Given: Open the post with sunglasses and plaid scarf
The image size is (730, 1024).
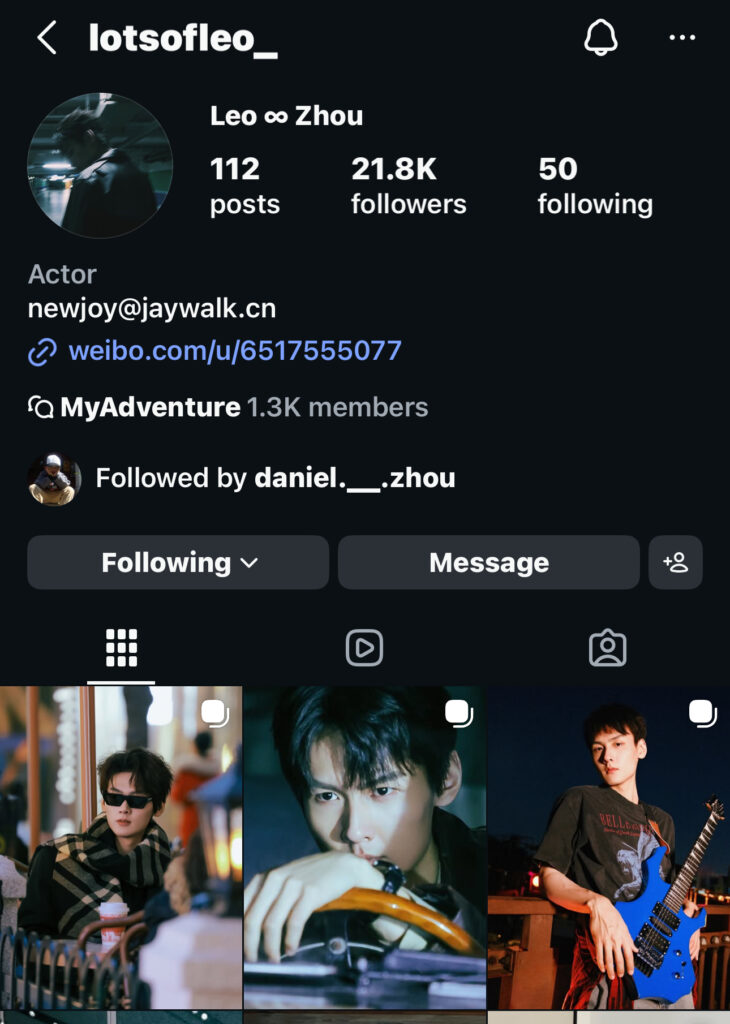Looking at the screenshot, I should (121, 847).
